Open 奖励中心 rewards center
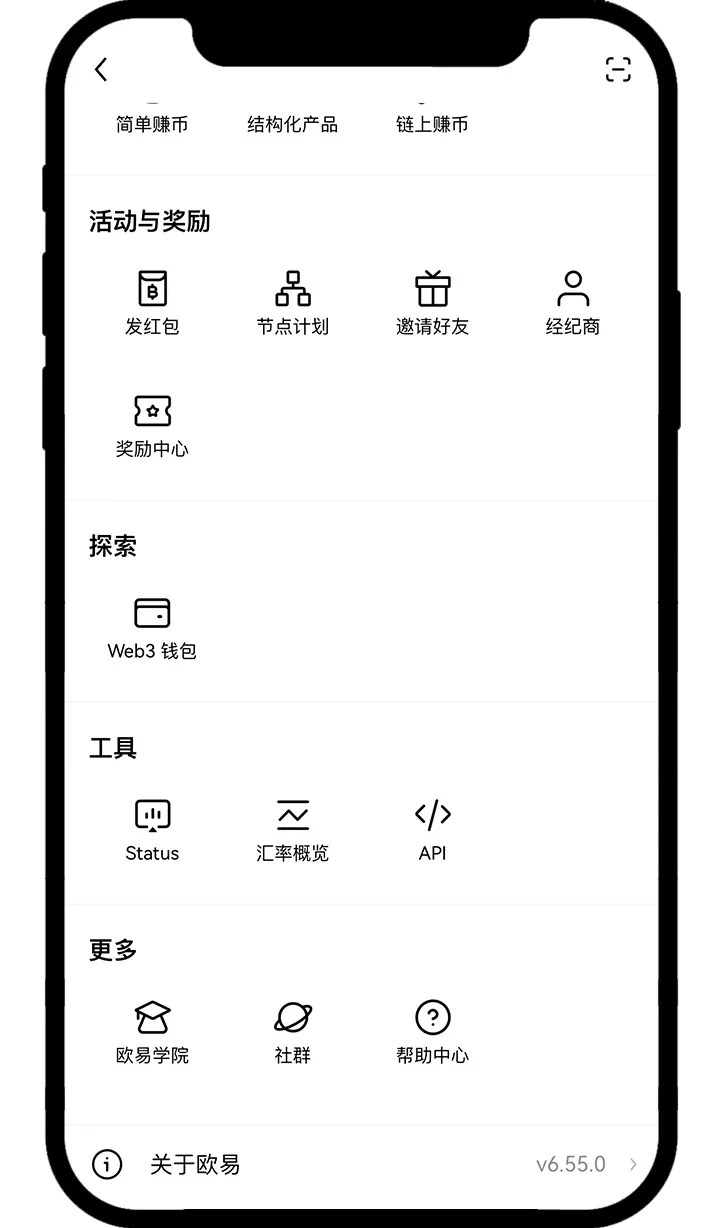The height and width of the screenshot is (1228, 723). 152,424
